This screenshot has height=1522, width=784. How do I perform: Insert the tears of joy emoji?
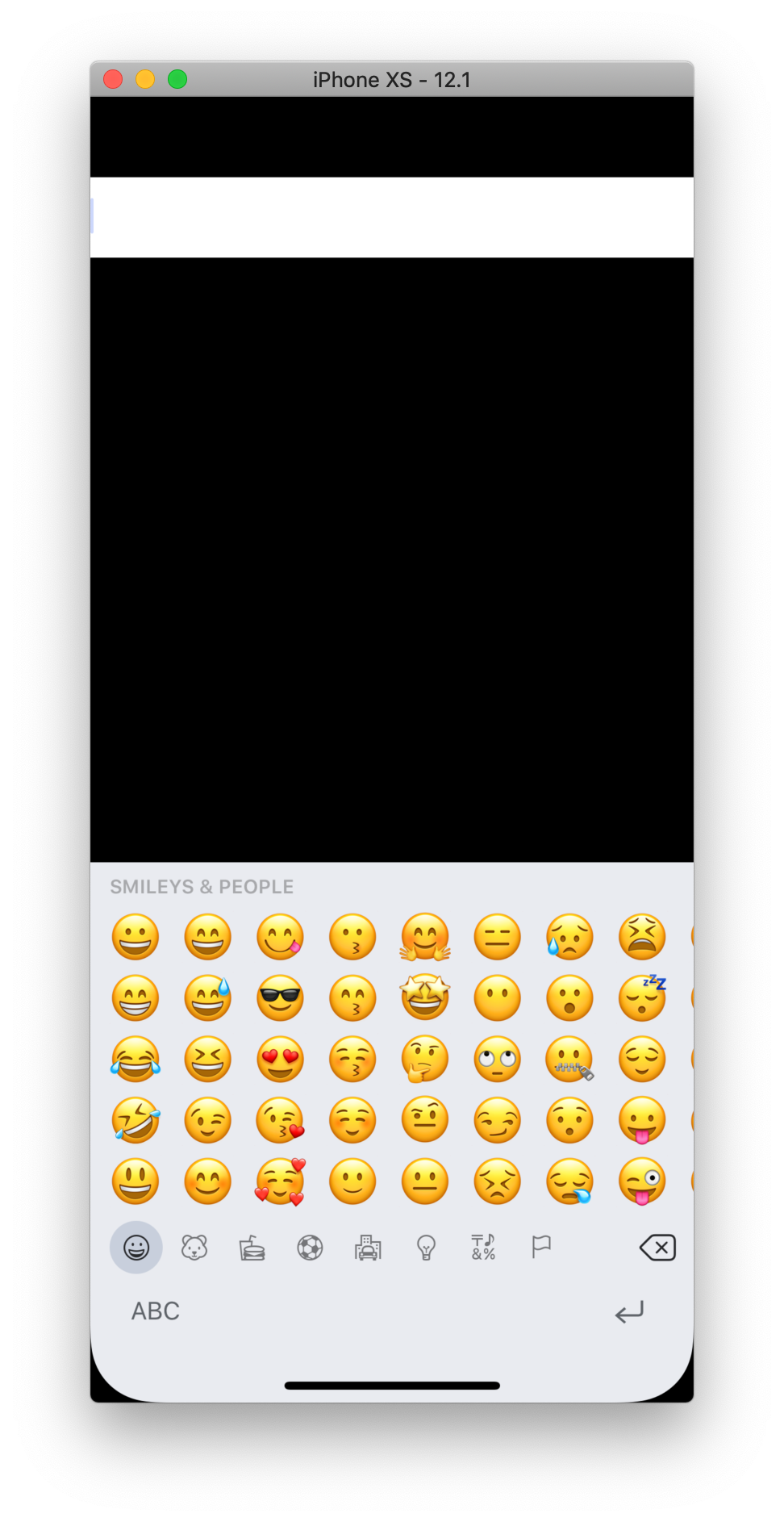pyautogui.click(x=136, y=1059)
